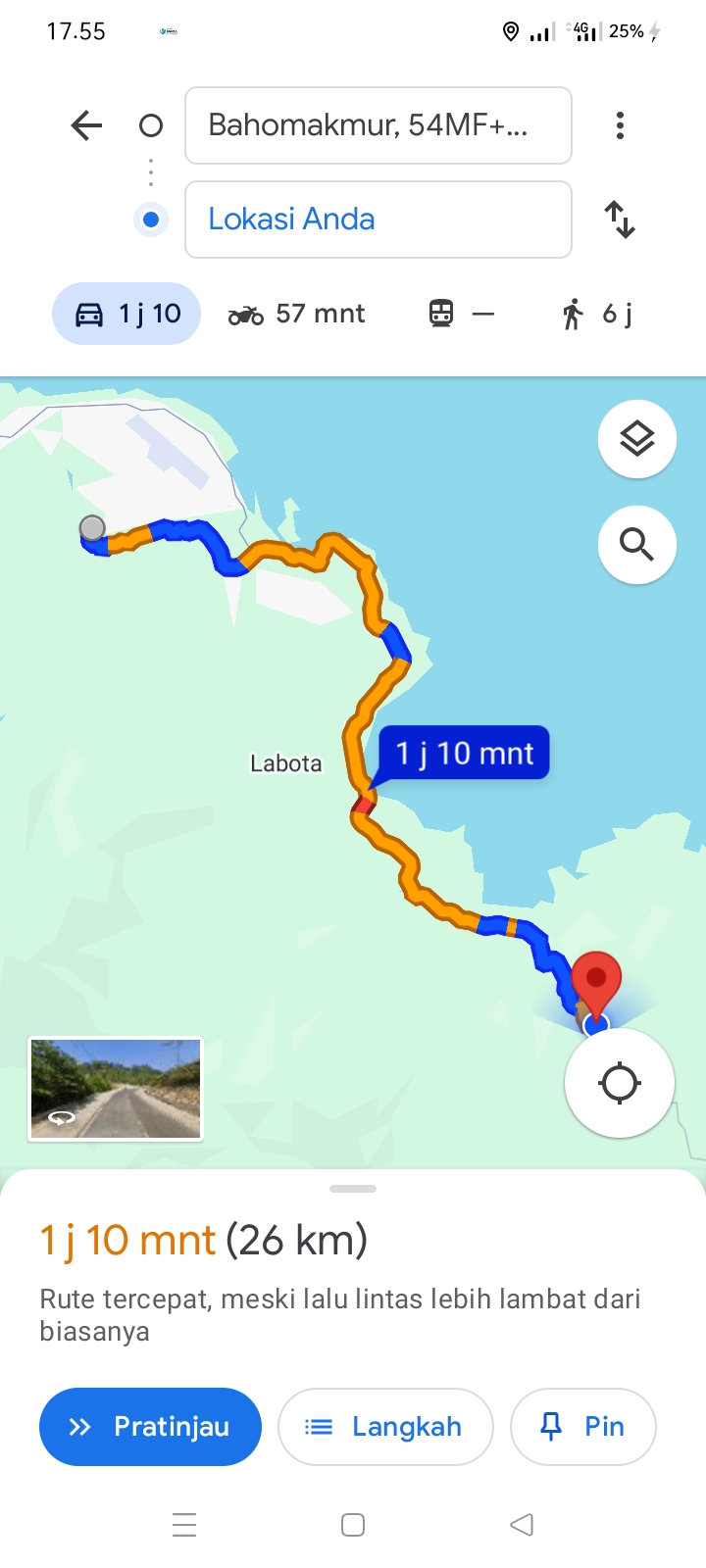Switch to walking mode 6 j
The width and height of the screenshot is (706, 1568).
pyautogui.click(x=597, y=314)
